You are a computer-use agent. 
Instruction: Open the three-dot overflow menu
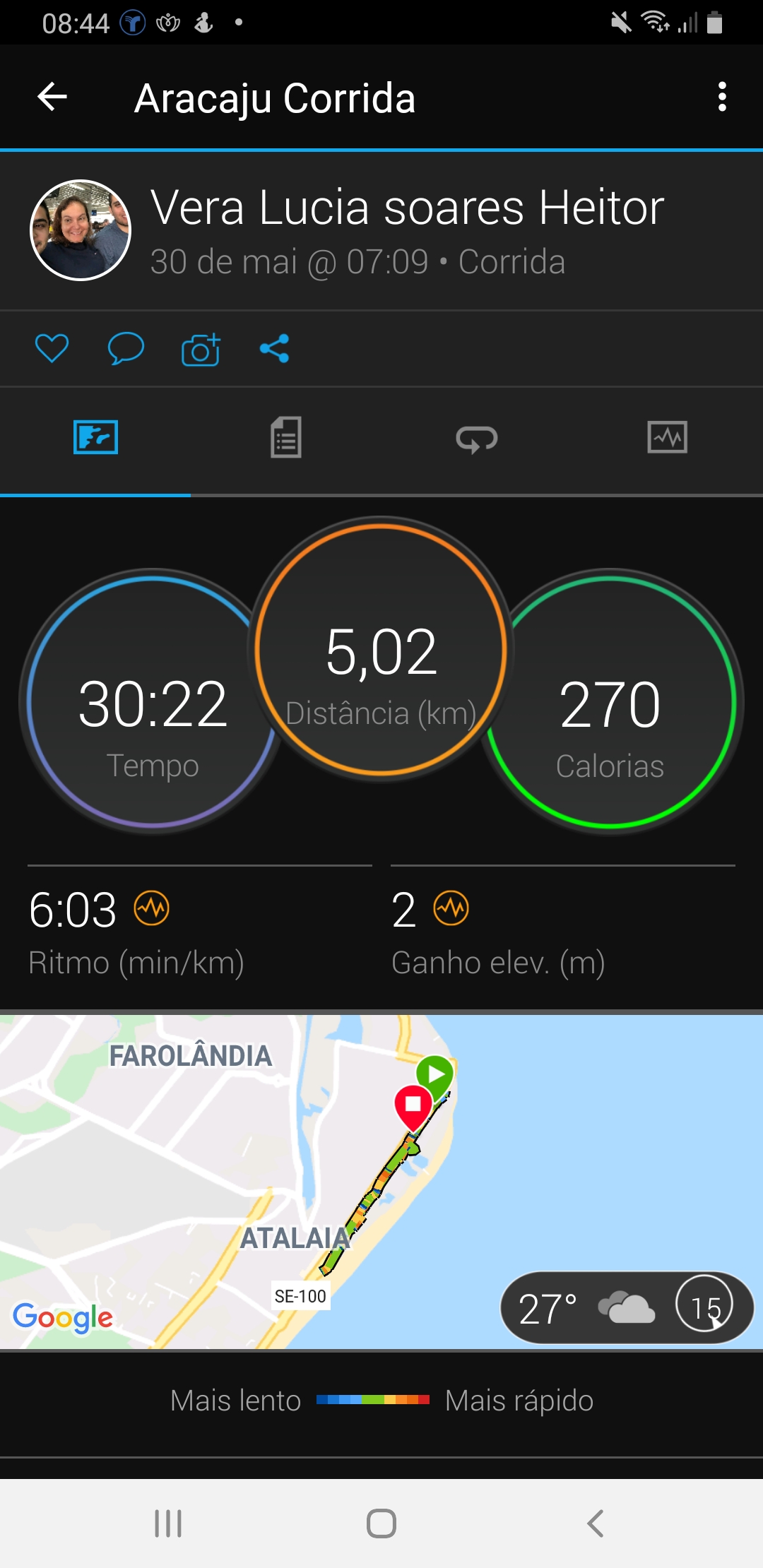722,97
